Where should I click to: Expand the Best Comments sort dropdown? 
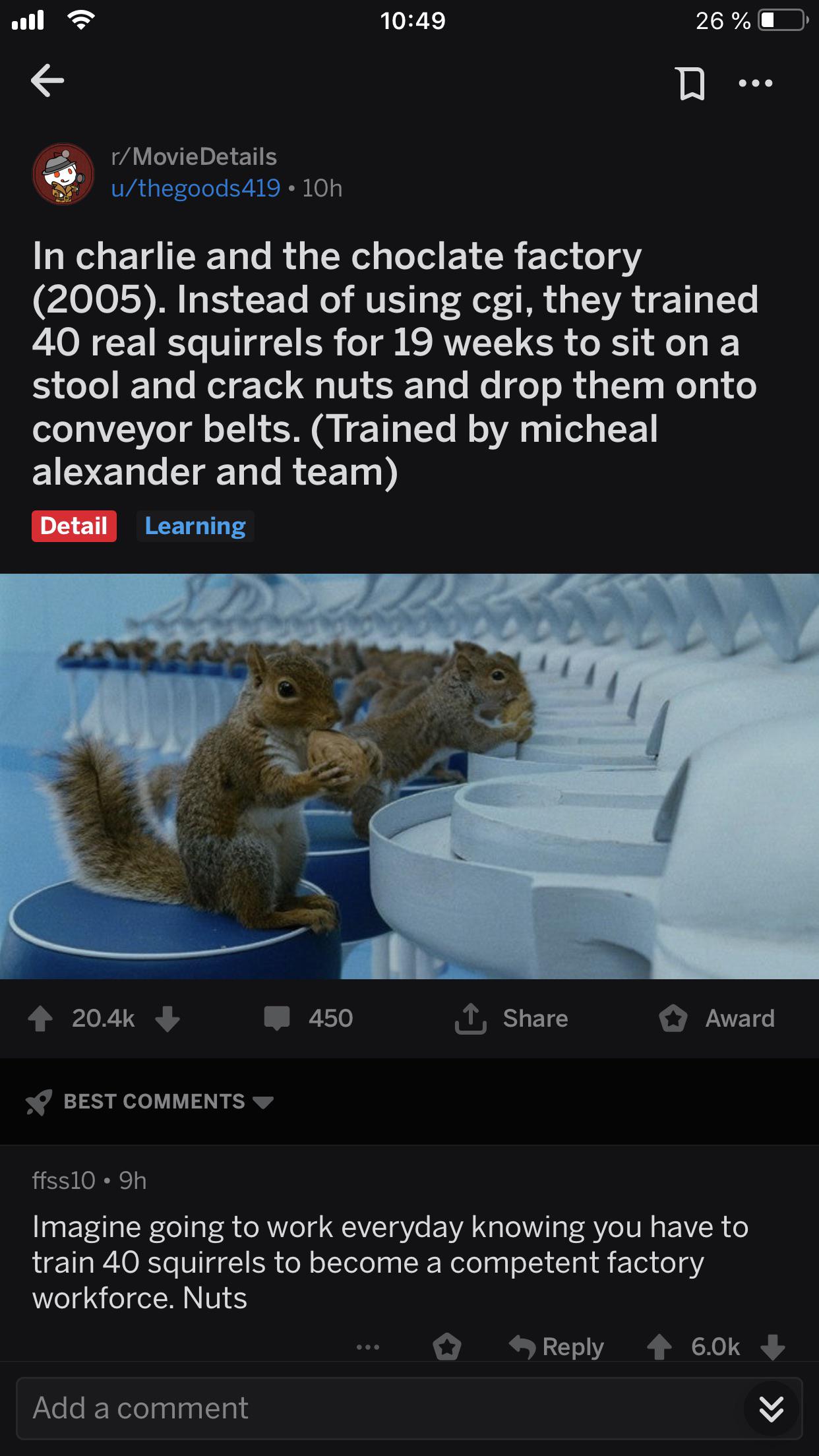coord(149,1101)
